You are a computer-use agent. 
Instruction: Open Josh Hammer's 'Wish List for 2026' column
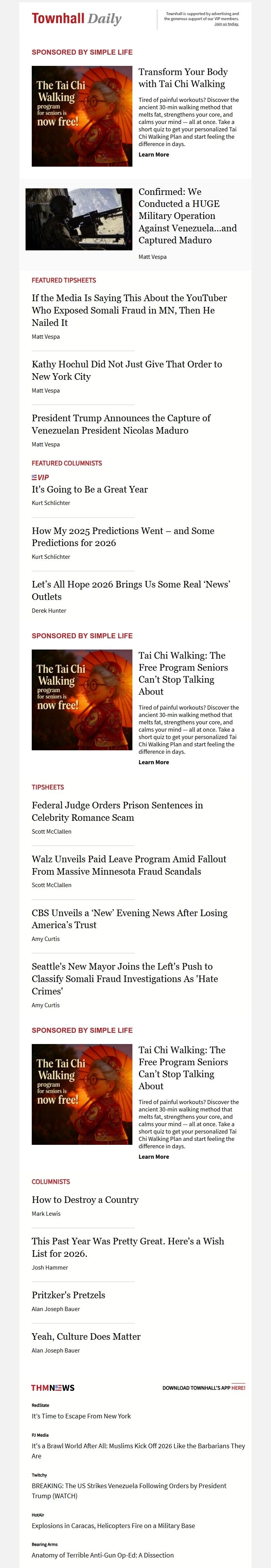(128, 1247)
